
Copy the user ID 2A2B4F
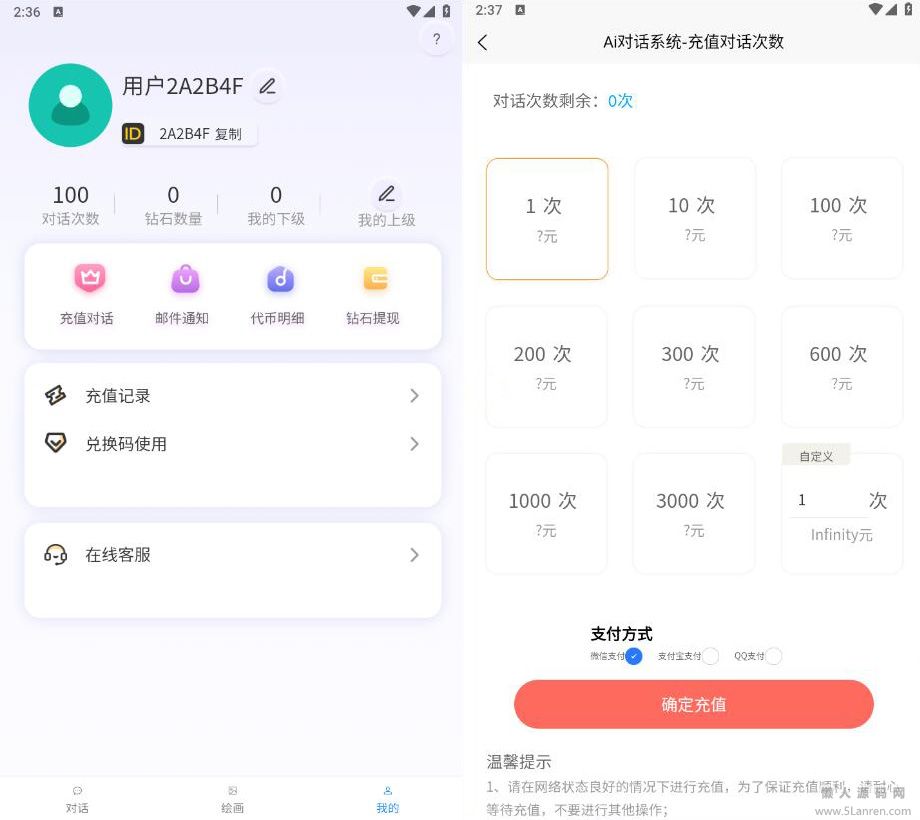coord(228,134)
